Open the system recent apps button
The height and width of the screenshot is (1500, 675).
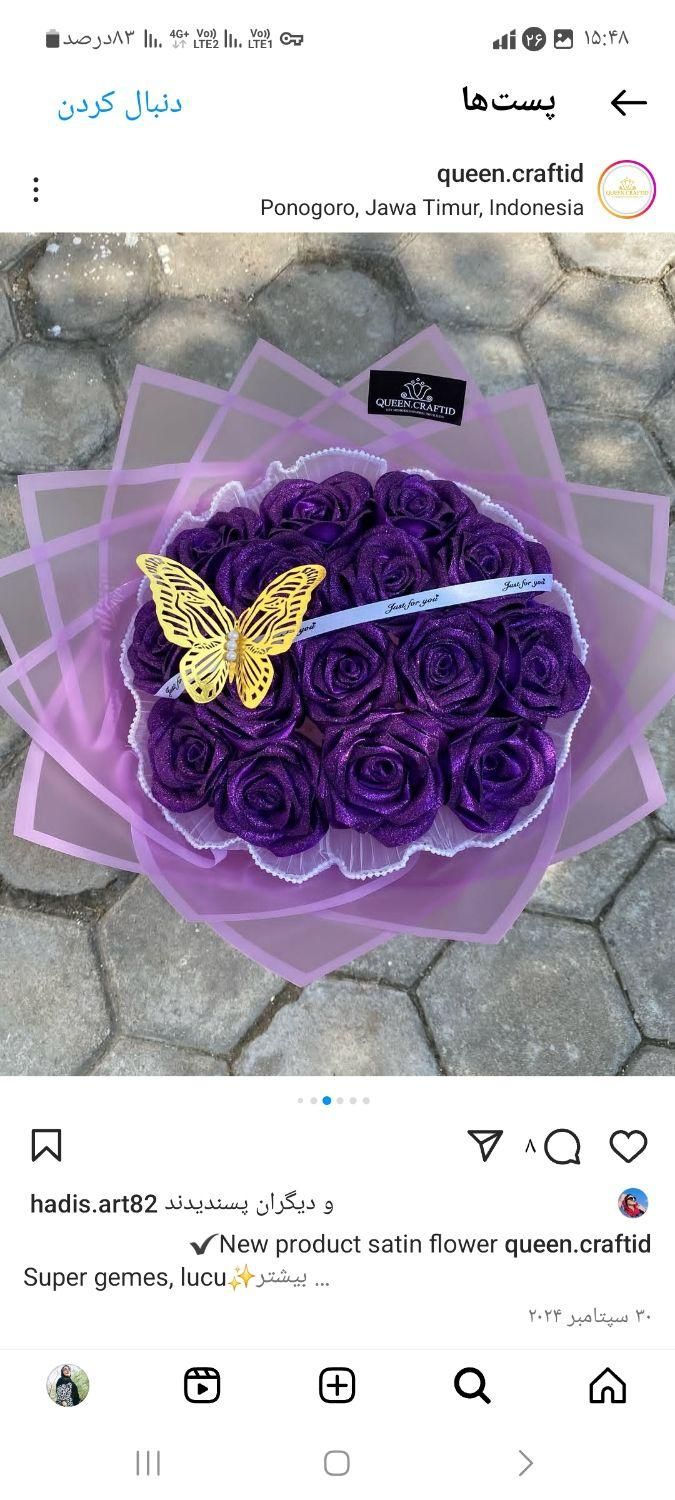click(x=148, y=1464)
